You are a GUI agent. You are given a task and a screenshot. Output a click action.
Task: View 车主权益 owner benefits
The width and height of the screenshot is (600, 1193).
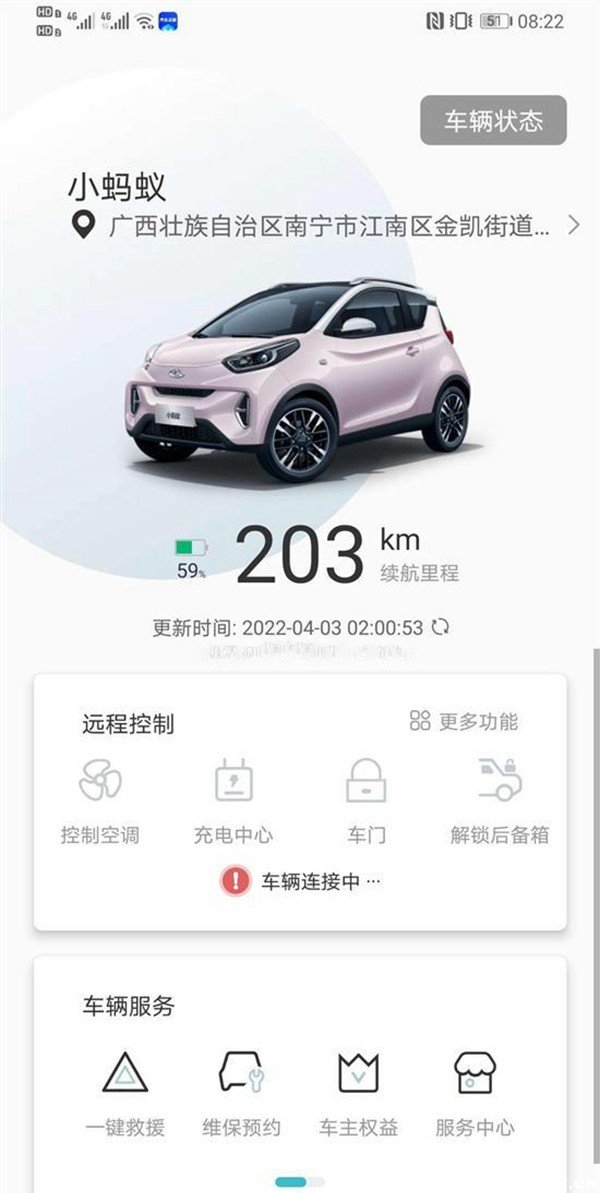(358, 1092)
